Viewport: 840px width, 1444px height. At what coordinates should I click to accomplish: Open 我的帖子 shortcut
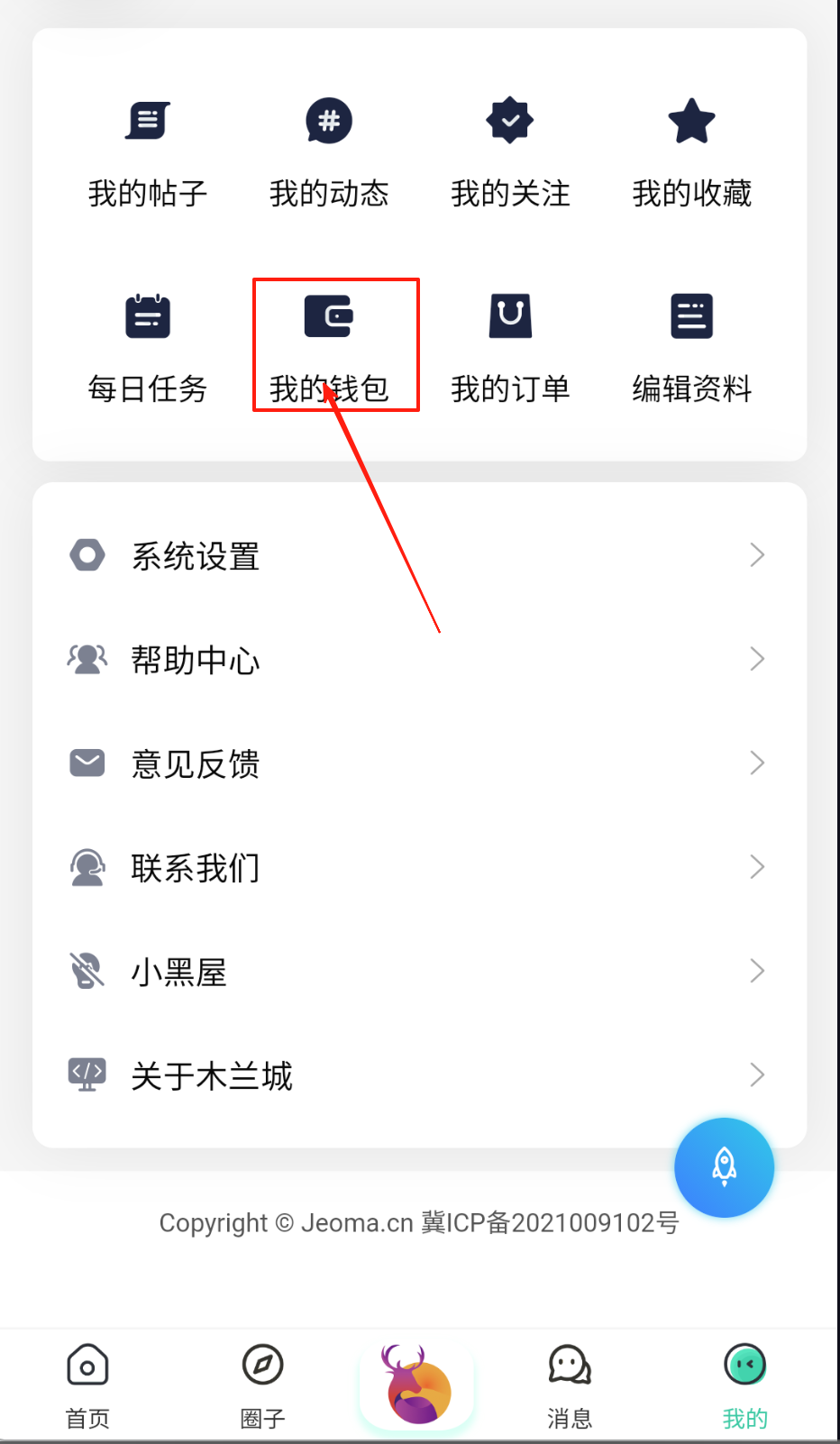148,155
